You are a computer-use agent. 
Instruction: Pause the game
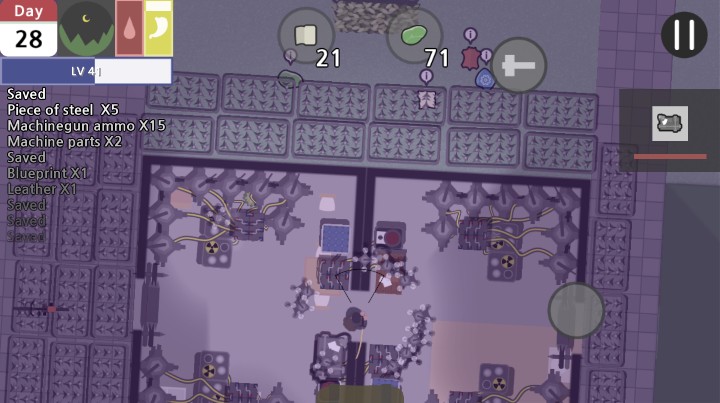[x=684, y=35]
